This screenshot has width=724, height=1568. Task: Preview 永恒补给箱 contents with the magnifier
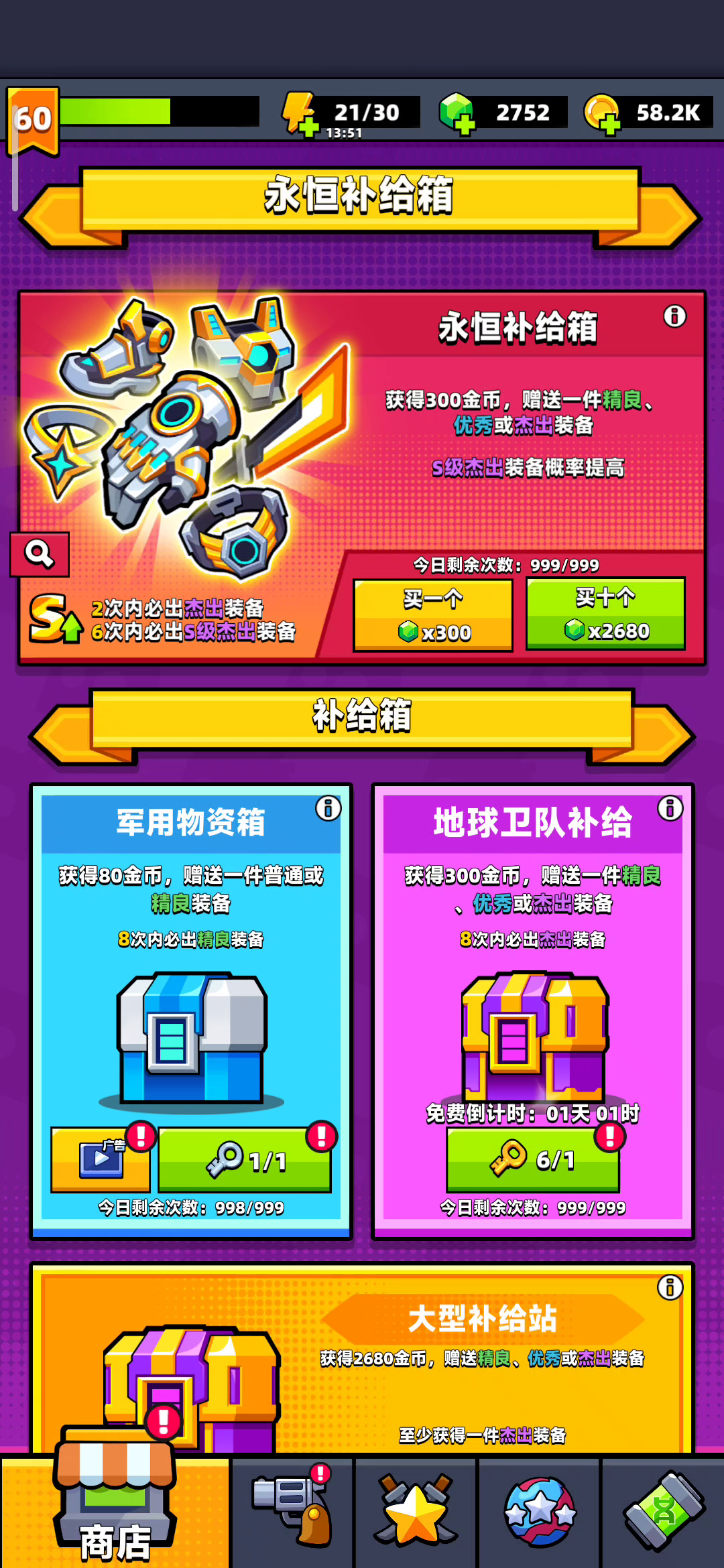[40, 554]
